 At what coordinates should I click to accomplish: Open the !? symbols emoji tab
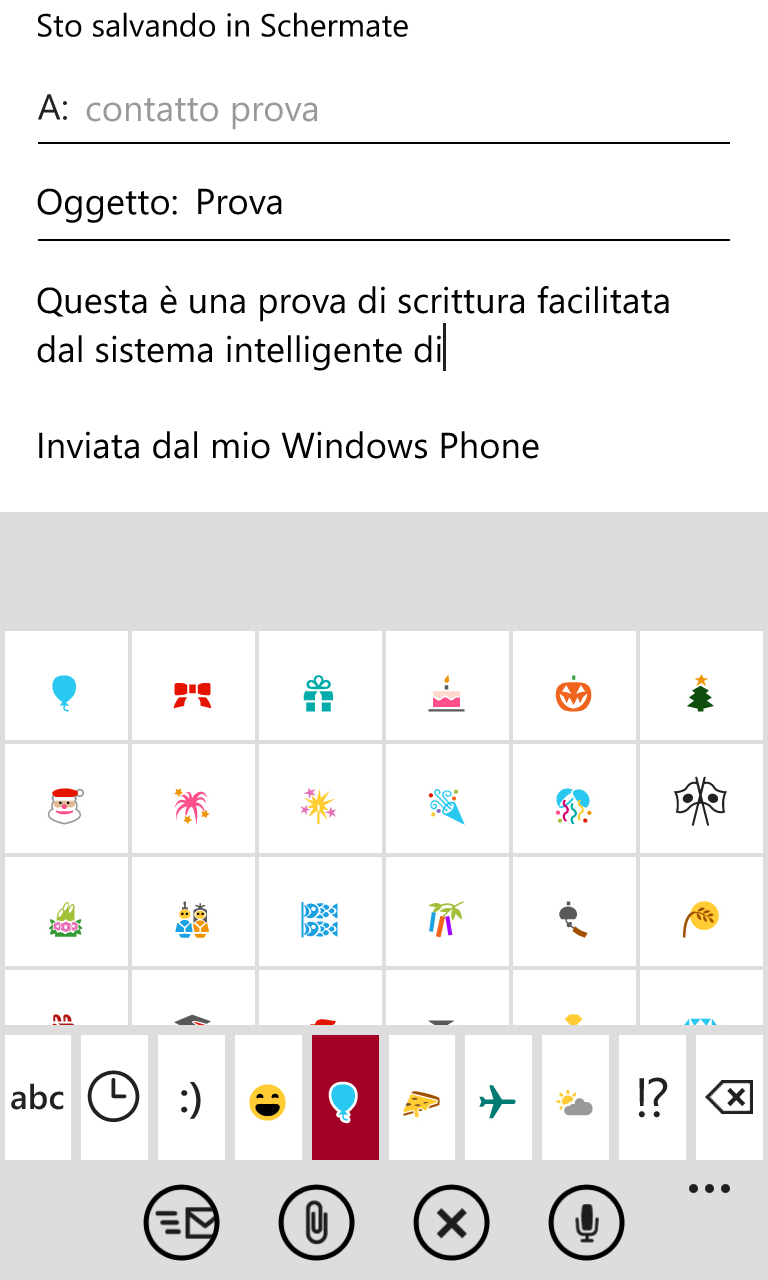tap(652, 1098)
